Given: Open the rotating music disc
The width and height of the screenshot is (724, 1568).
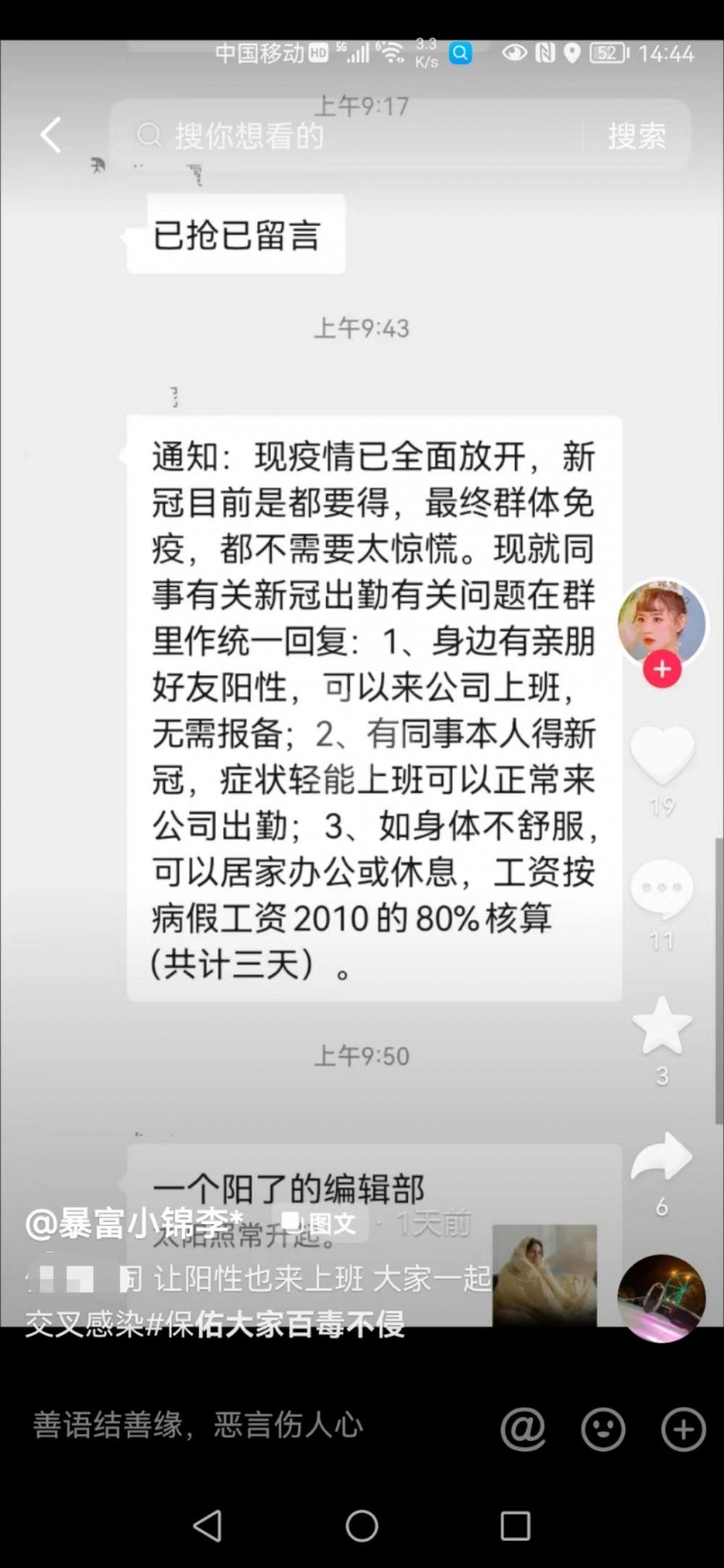Looking at the screenshot, I should (661, 1298).
